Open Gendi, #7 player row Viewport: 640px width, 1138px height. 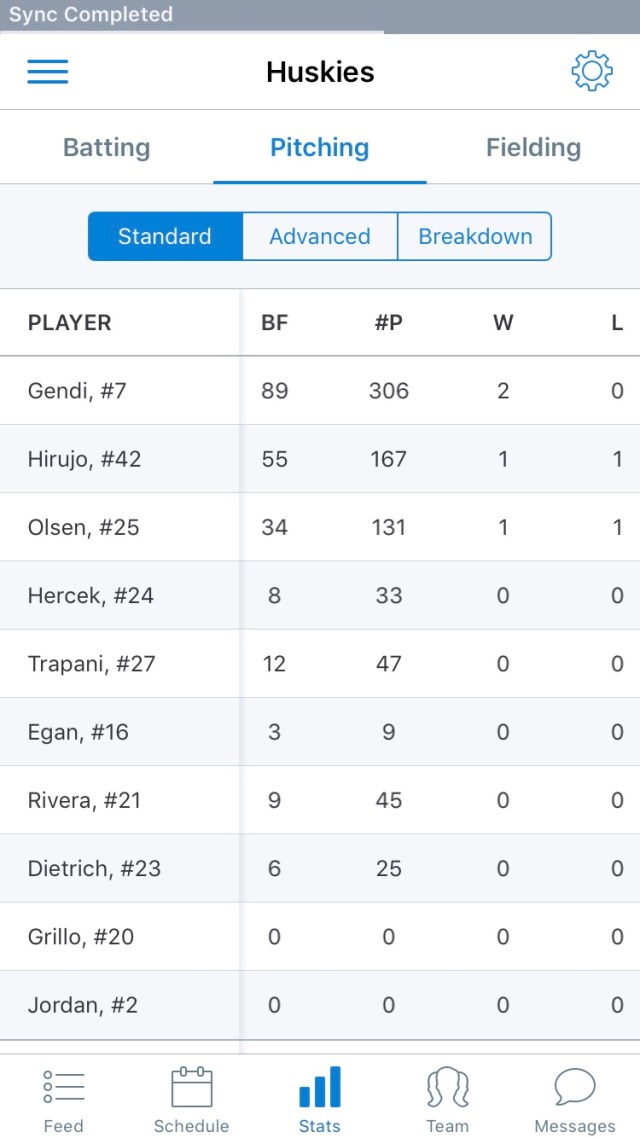pos(78,391)
